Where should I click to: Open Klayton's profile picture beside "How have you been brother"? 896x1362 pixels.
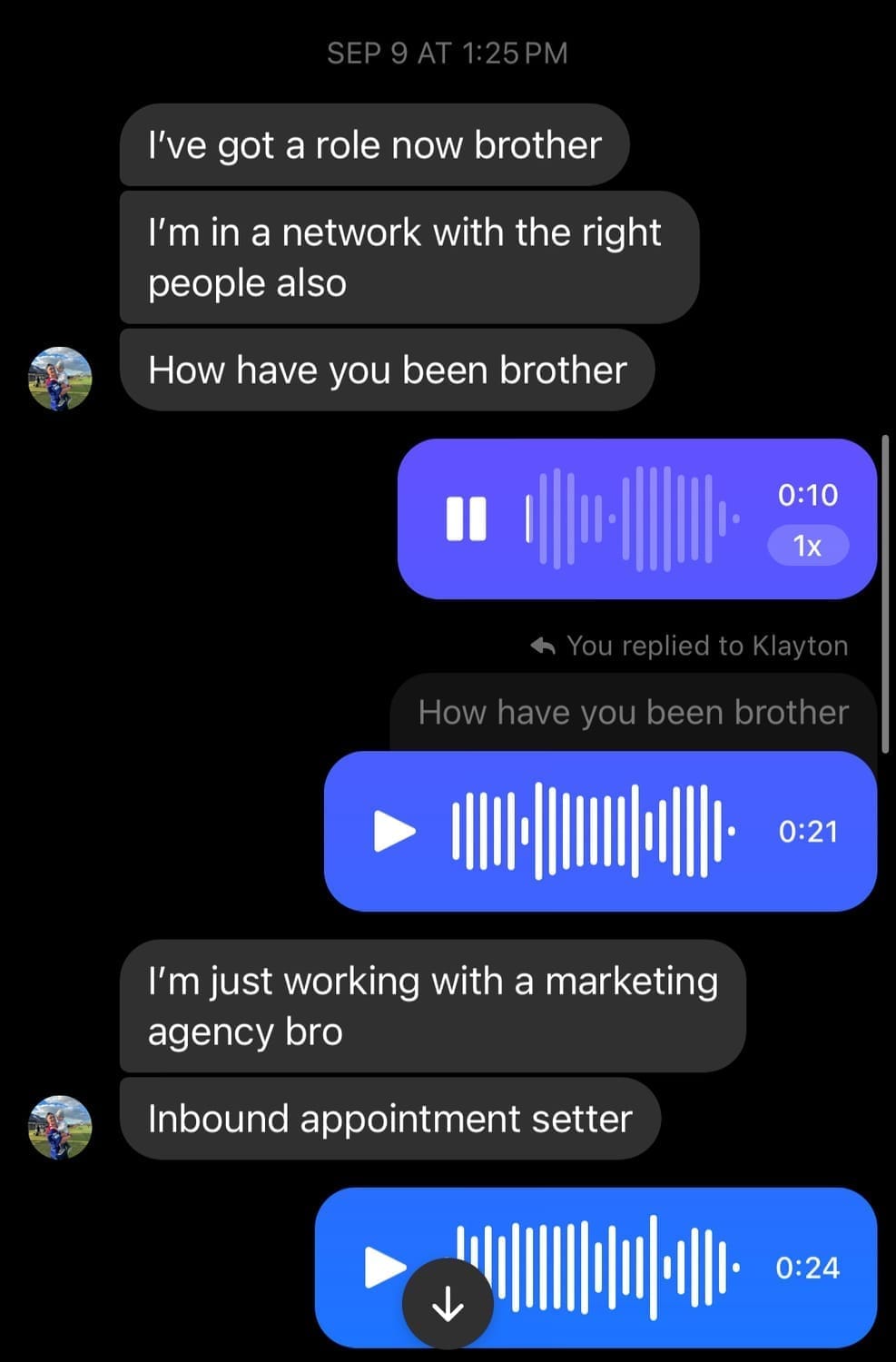click(60, 378)
